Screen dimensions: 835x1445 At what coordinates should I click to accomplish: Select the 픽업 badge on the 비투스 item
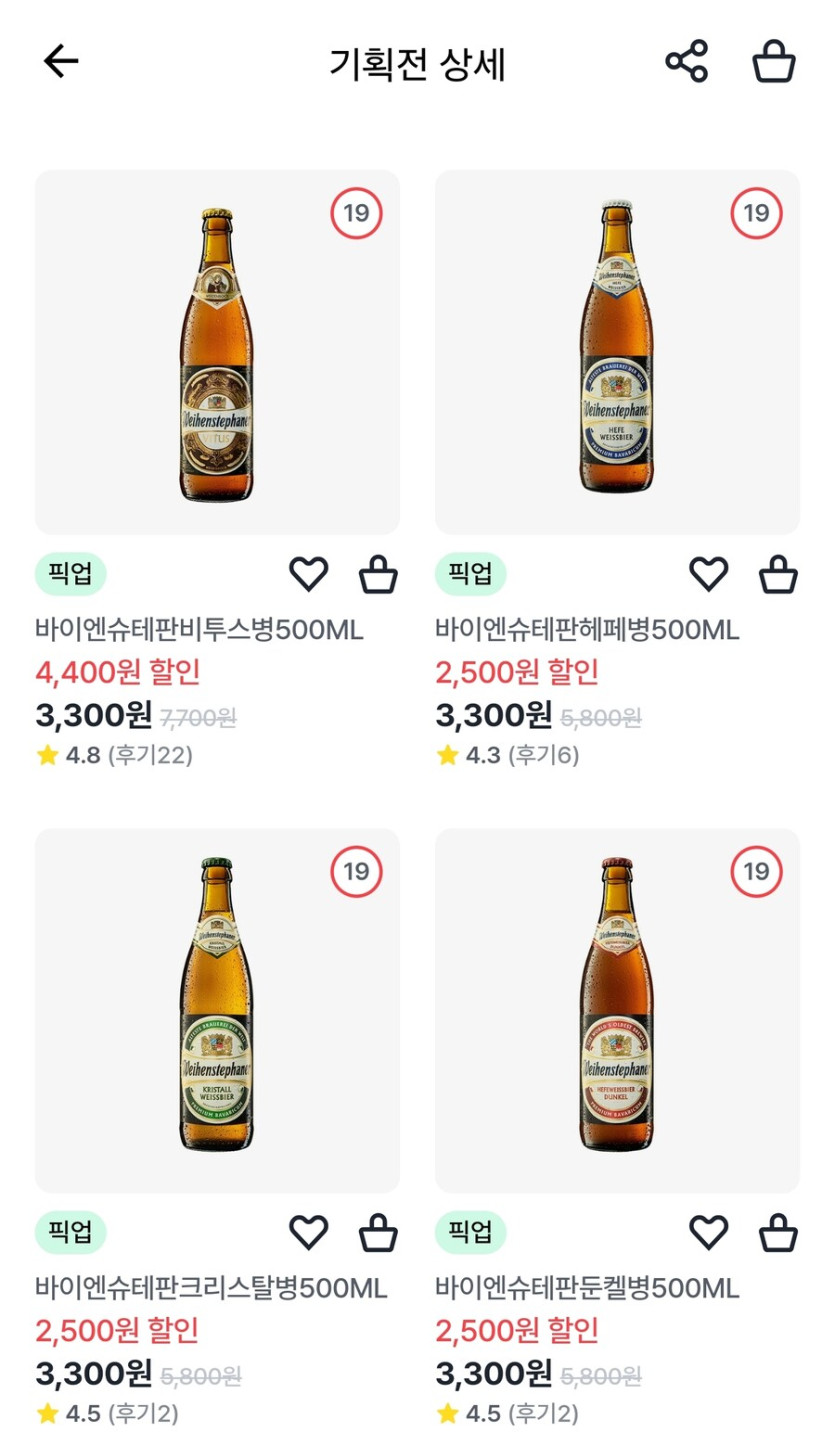(x=69, y=574)
